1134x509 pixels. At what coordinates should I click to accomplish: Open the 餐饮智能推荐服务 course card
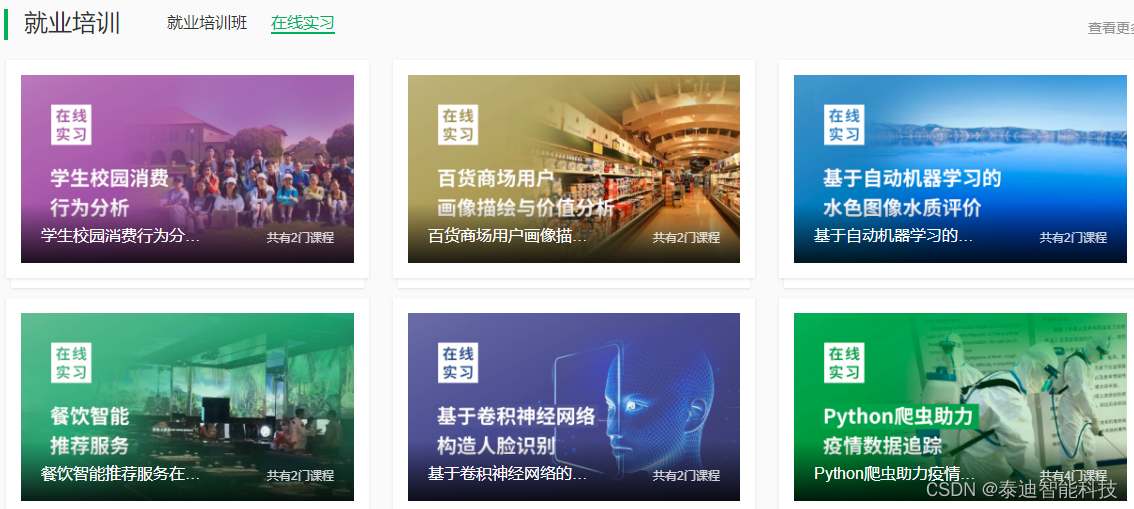click(x=187, y=407)
